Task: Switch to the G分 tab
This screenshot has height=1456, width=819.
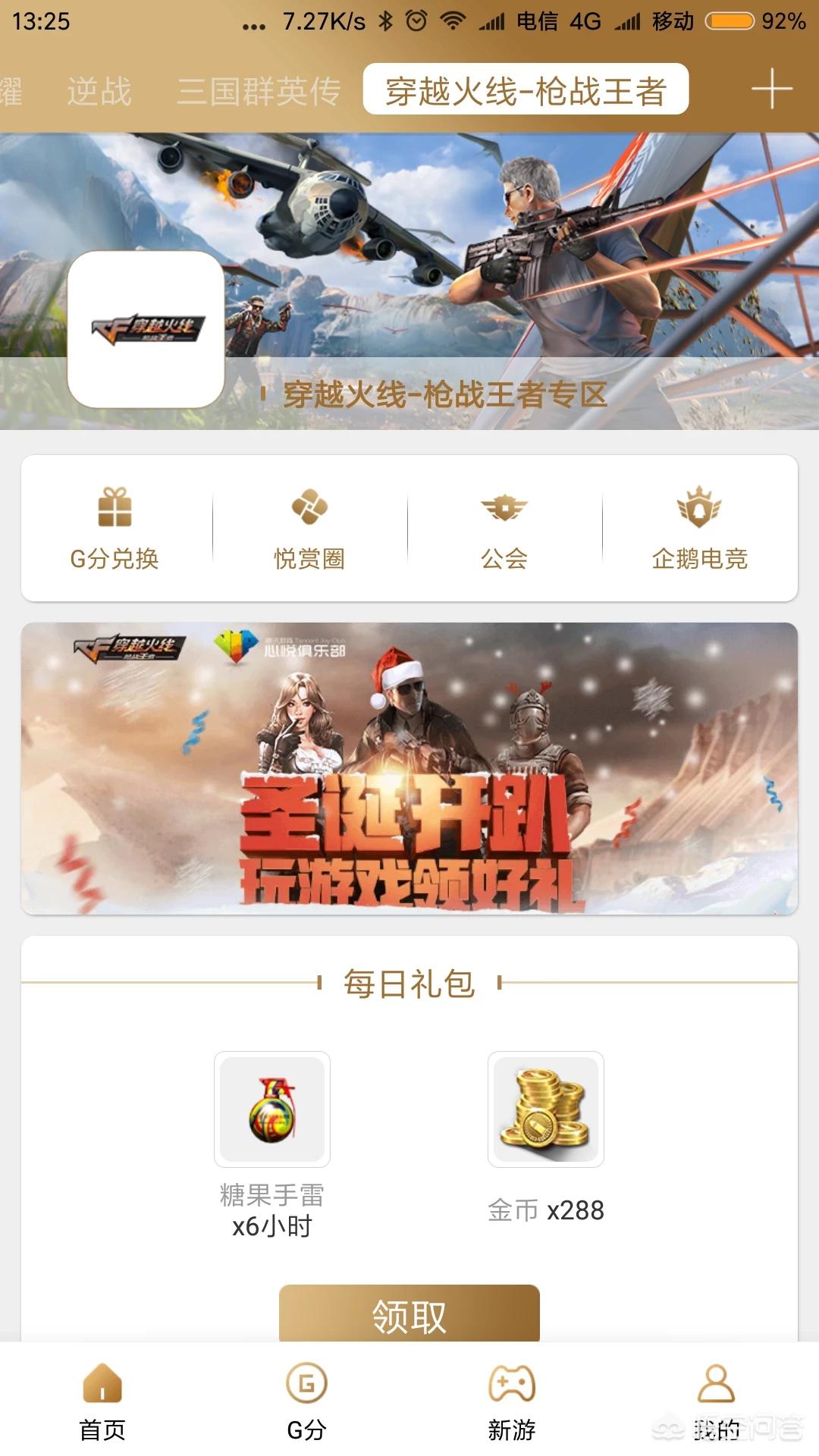Action: [x=306, y=1401]
